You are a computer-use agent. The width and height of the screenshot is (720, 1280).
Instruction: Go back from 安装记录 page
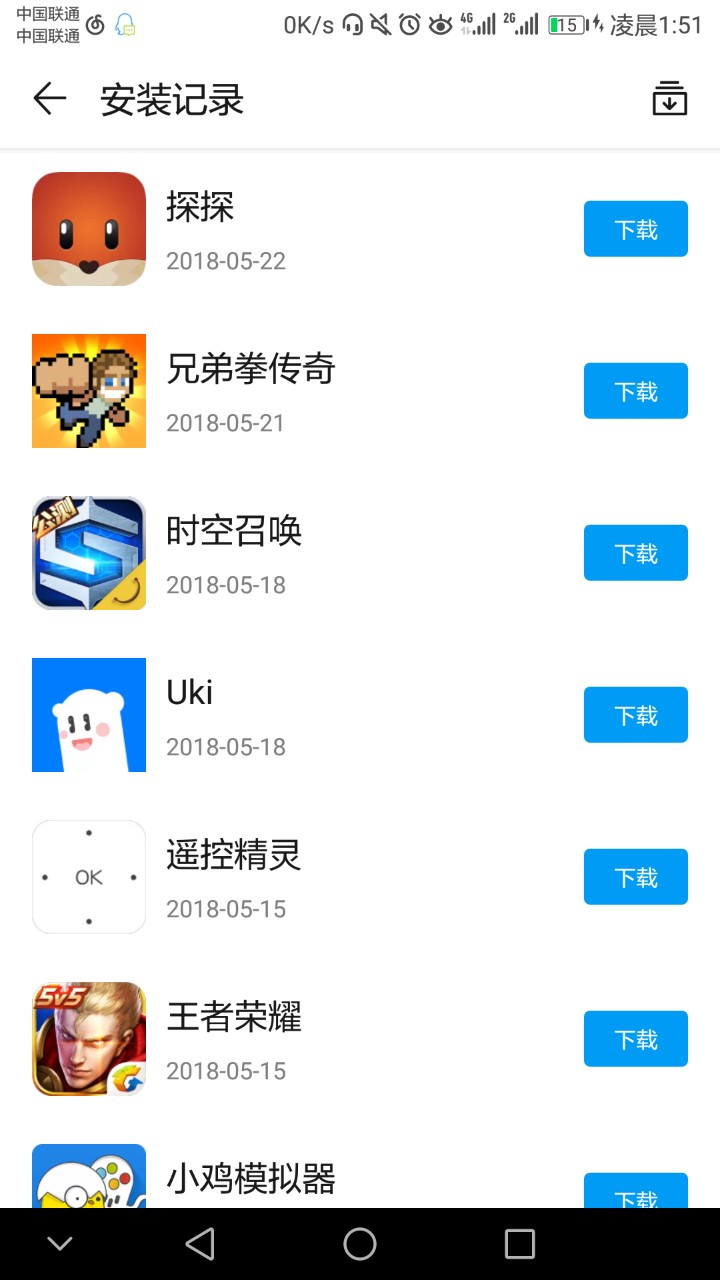pos(49,99)
